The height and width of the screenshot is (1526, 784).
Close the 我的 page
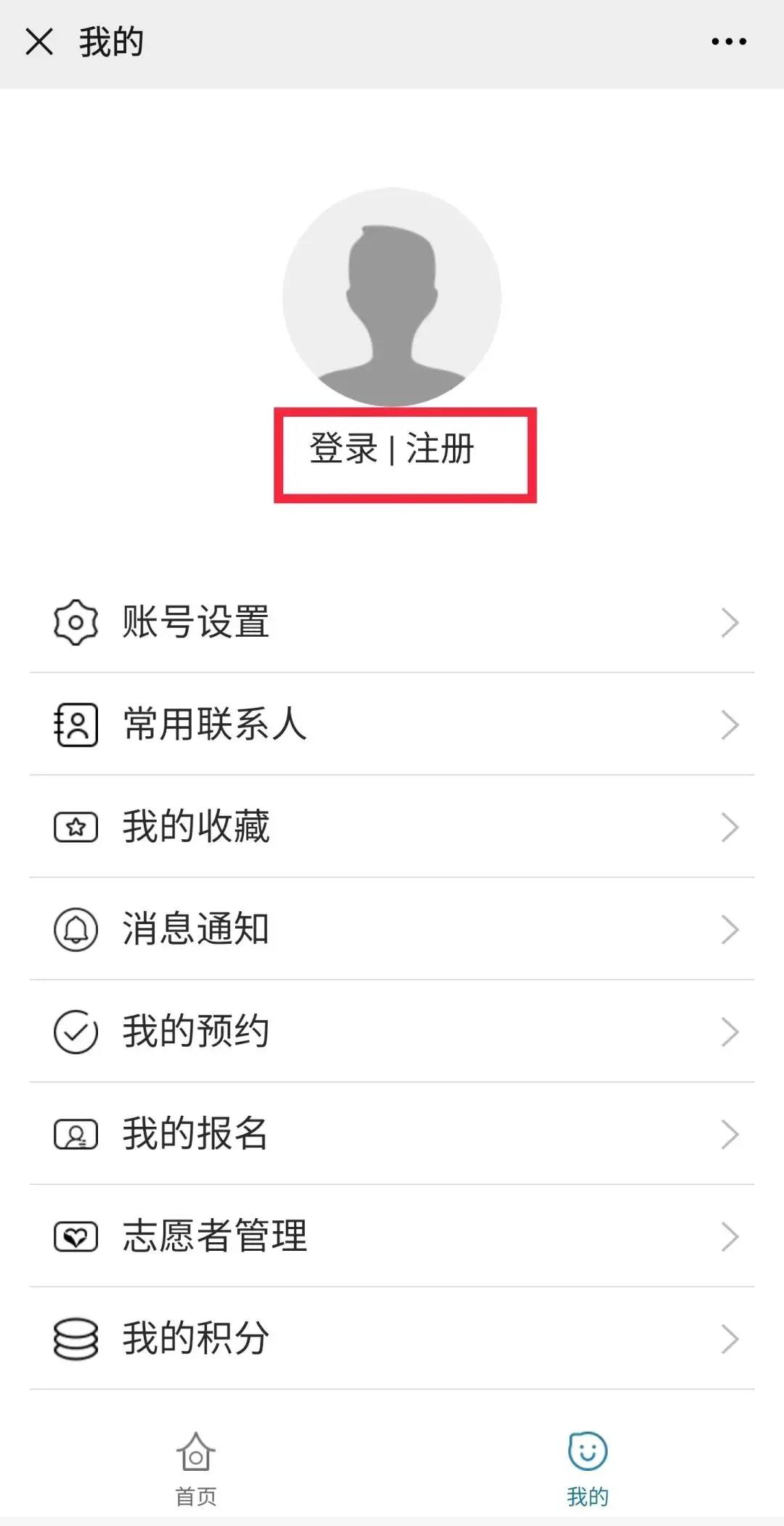[x=39, y=42]
